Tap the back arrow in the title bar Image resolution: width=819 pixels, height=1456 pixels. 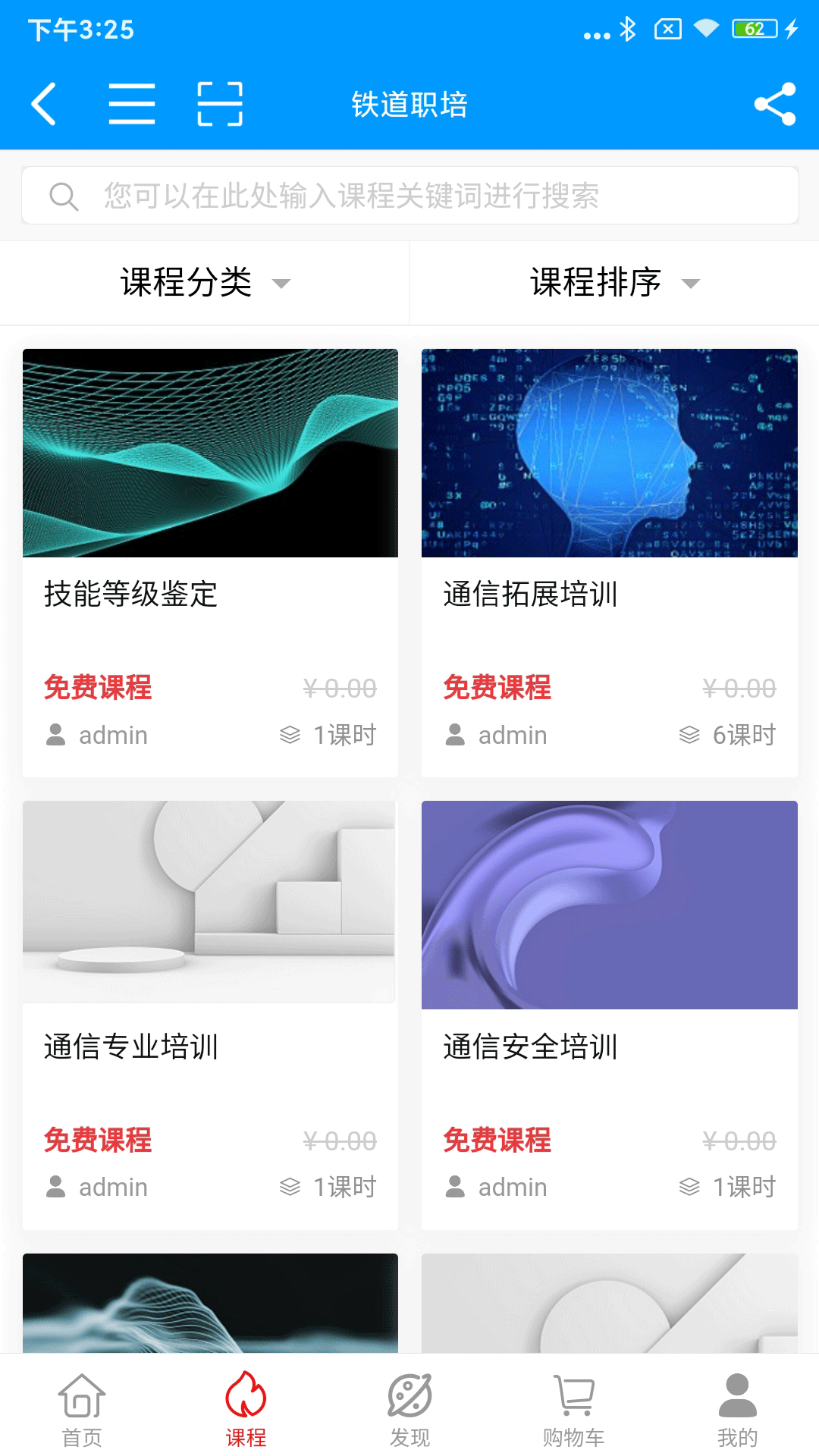[44, 105]
